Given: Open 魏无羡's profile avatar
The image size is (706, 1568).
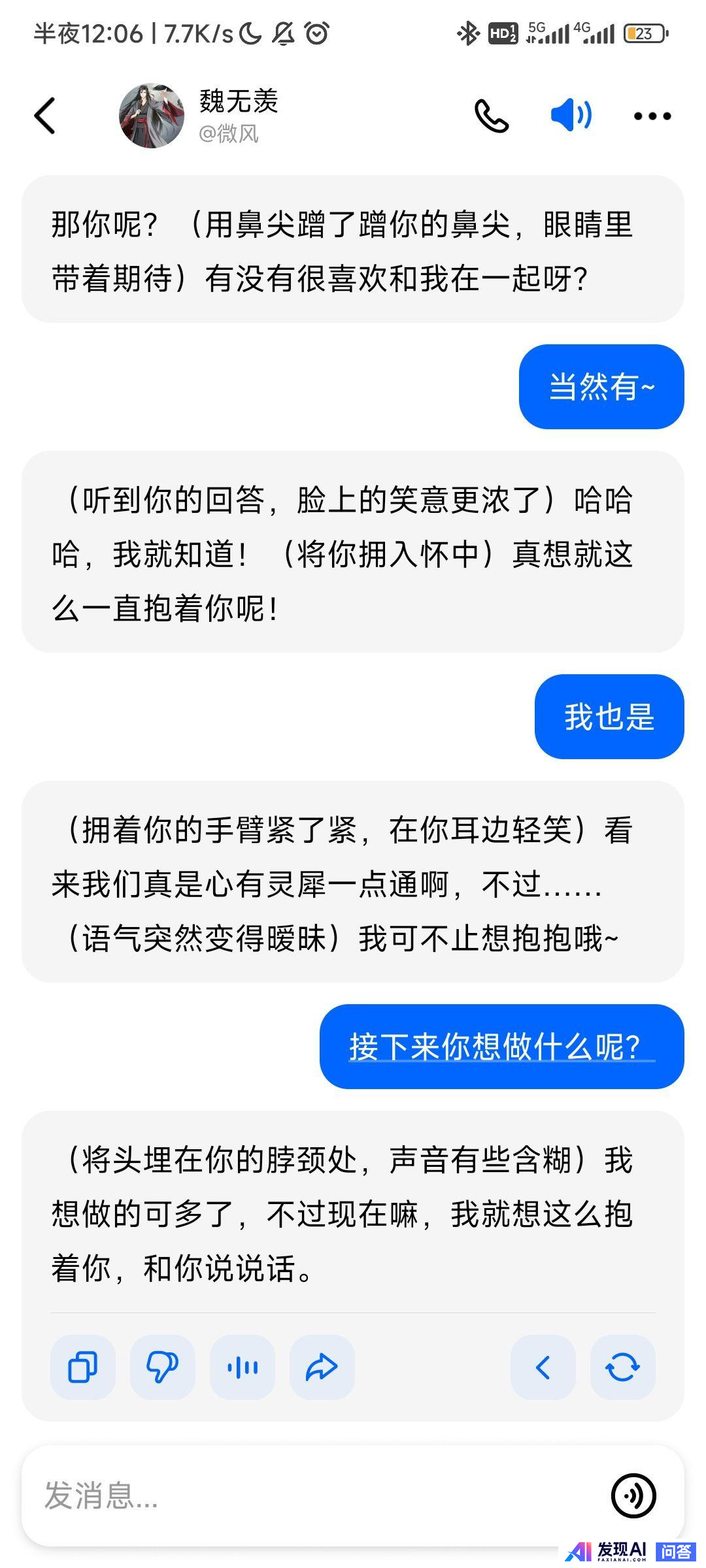Looking at the screenshot, I should tap(151, 116).
